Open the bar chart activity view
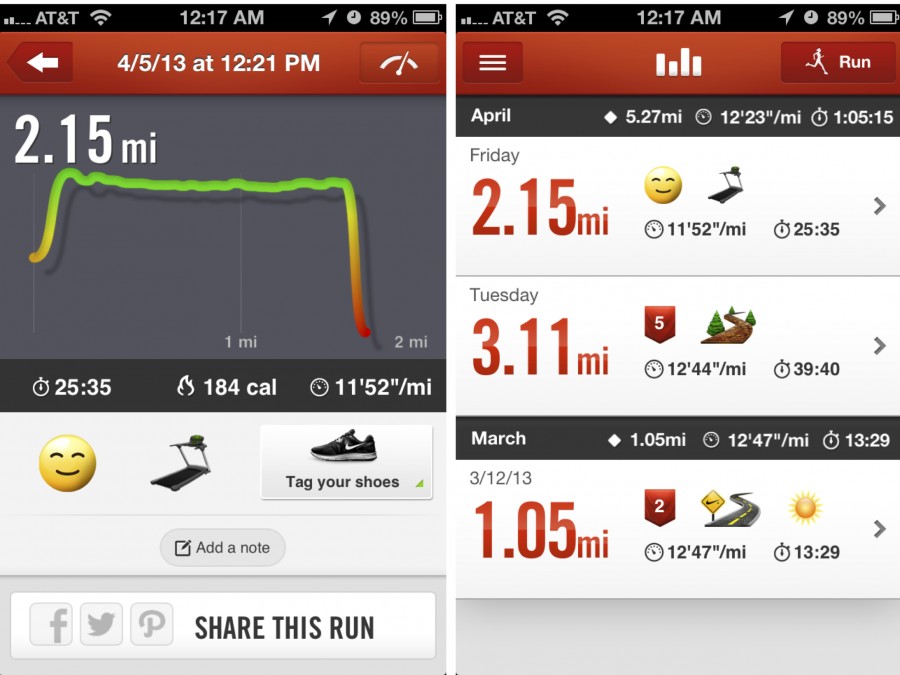The width and height of the screenshot is (900, 675). coord(679,63)
